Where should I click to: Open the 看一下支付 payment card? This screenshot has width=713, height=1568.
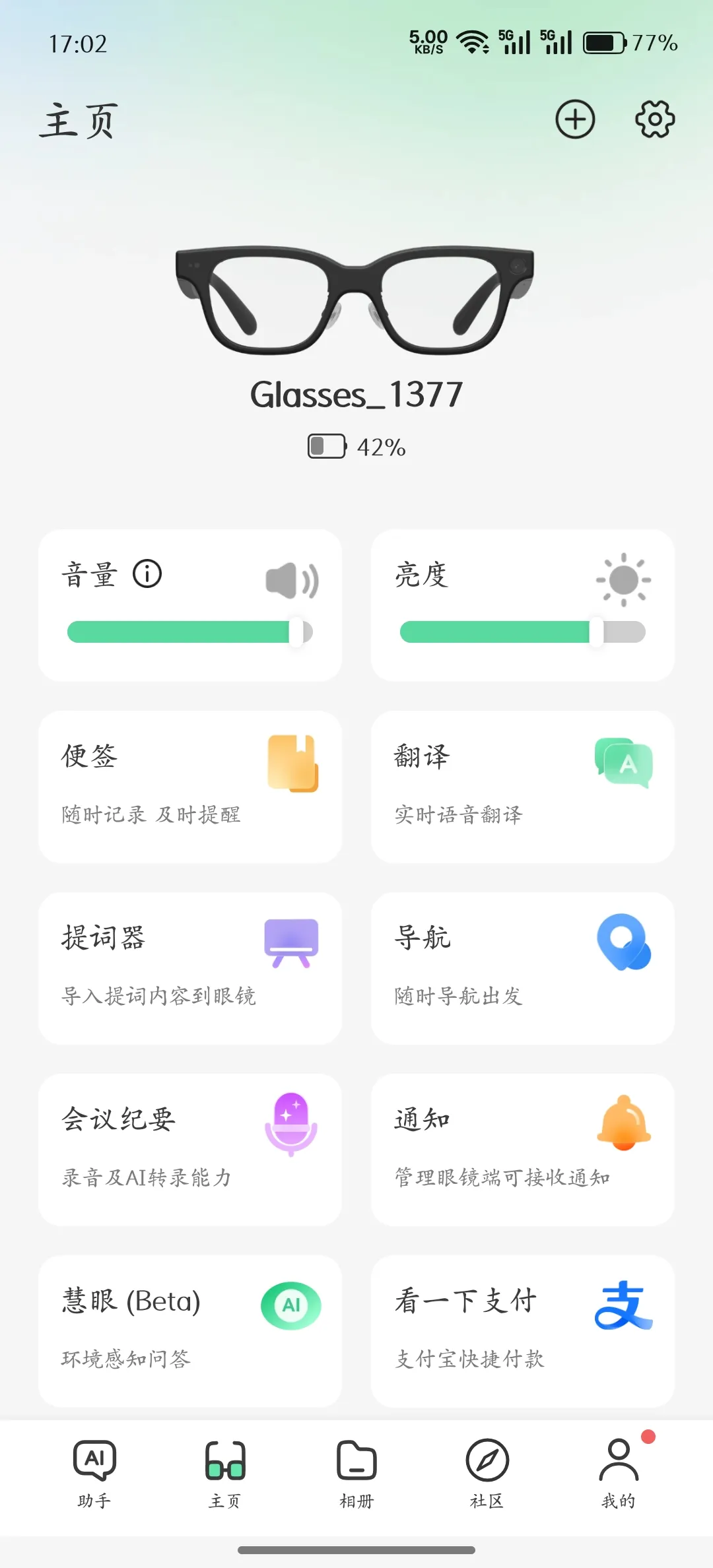coord(522,1331)
